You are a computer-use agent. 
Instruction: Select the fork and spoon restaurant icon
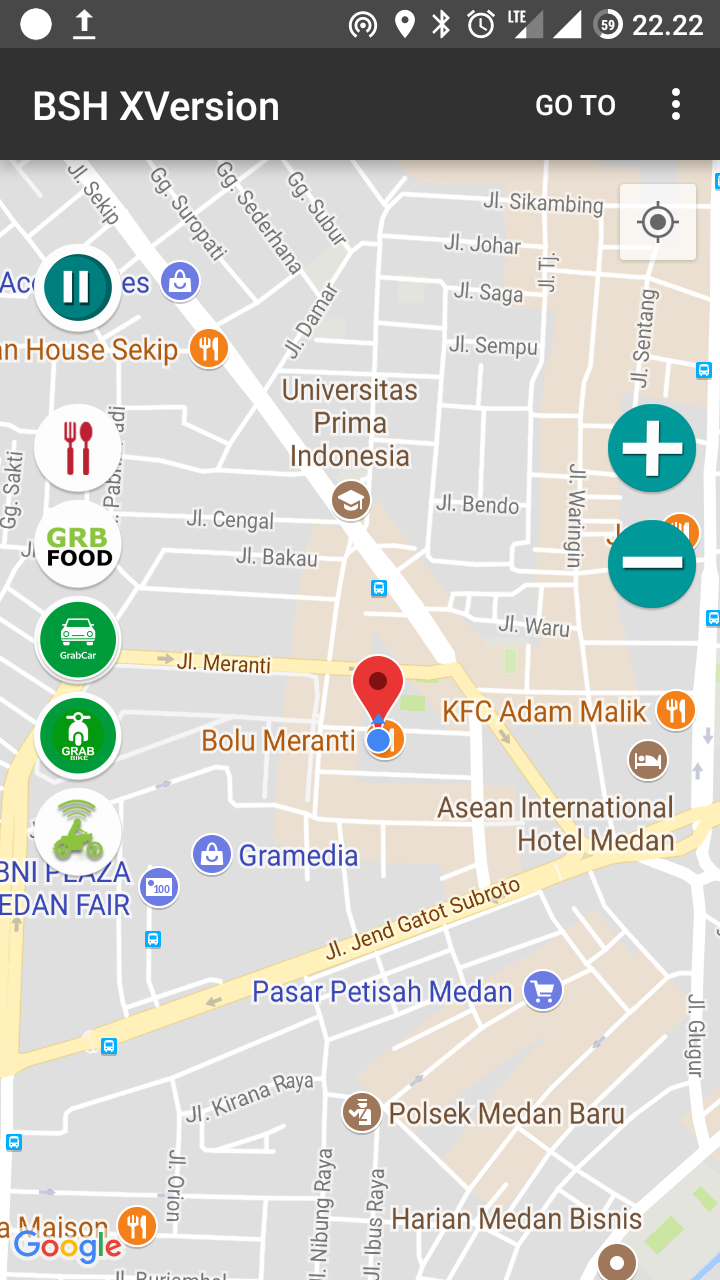click(78, 447)
